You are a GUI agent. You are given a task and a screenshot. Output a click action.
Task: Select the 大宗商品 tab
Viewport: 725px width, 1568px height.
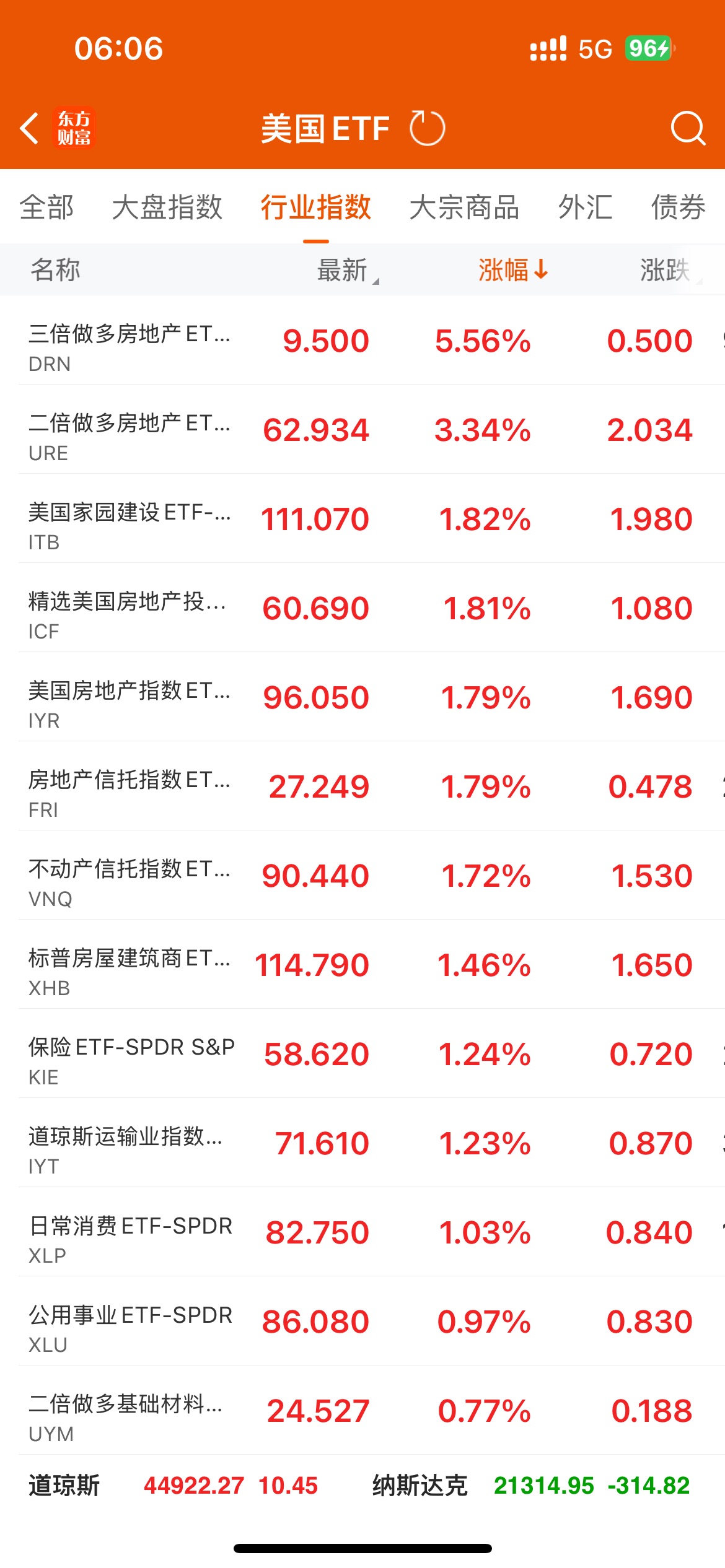coord(464,207)
